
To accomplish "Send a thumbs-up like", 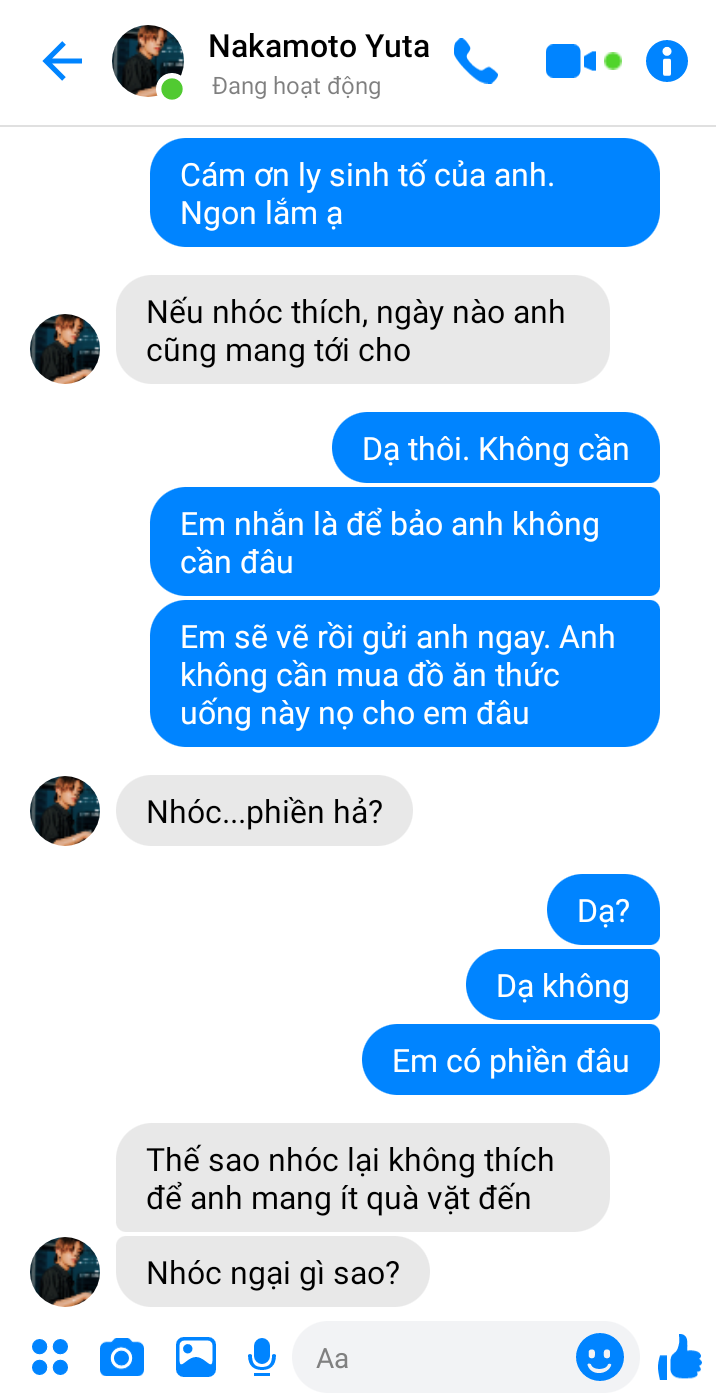I will (x=680, y=1357).
